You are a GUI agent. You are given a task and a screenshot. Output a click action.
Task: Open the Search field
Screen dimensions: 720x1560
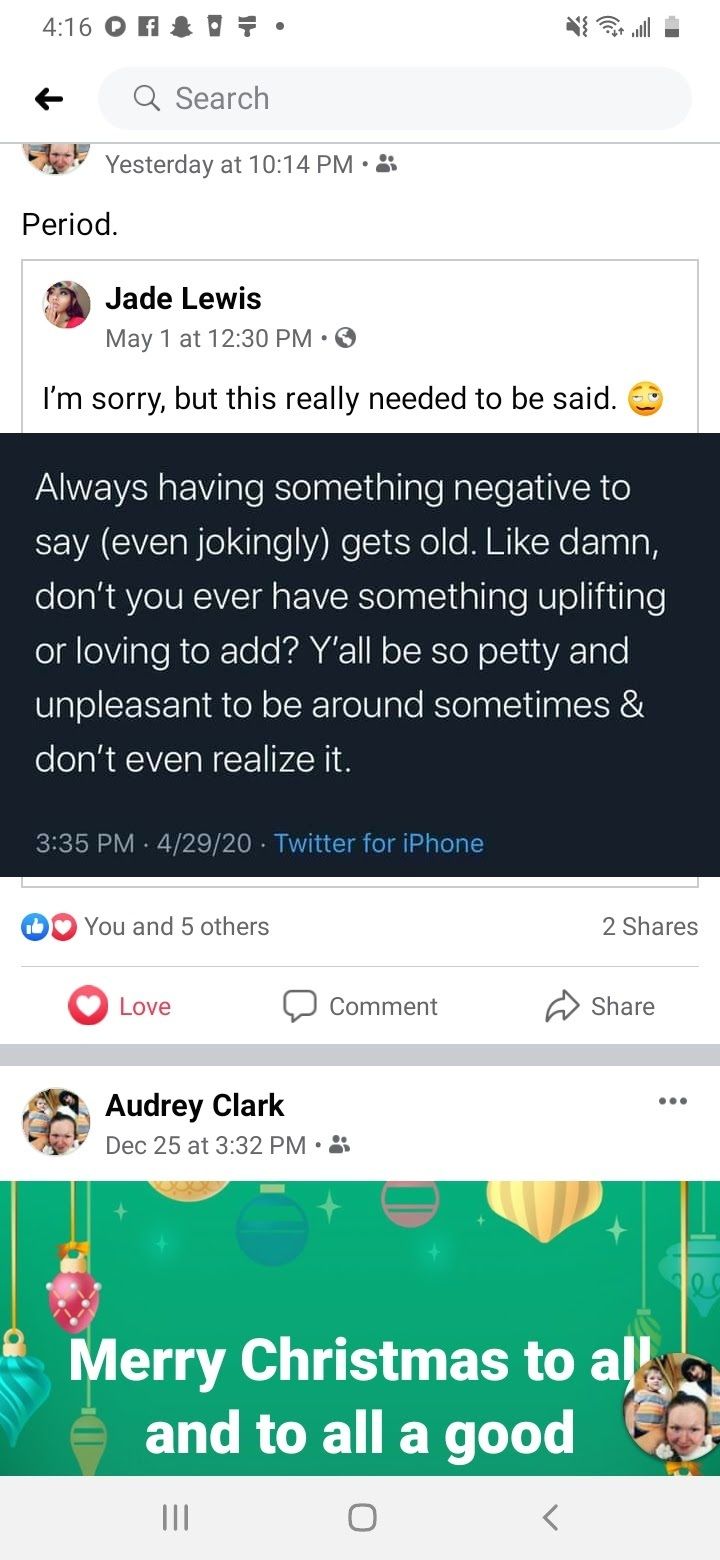[x=394, y=98]
